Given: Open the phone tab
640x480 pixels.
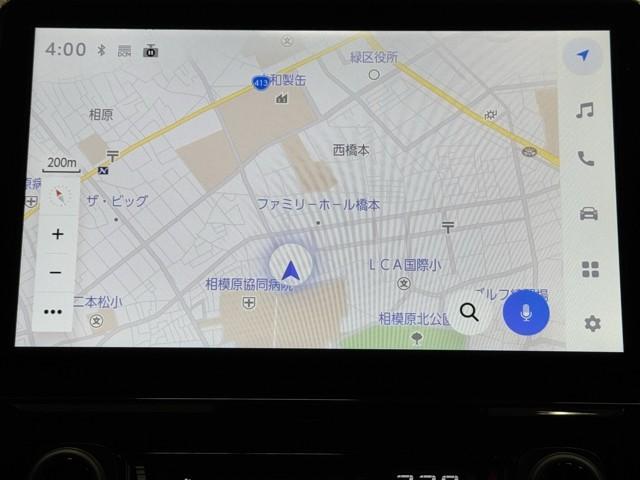Looking at the screenshot, I should coord(586,159).
